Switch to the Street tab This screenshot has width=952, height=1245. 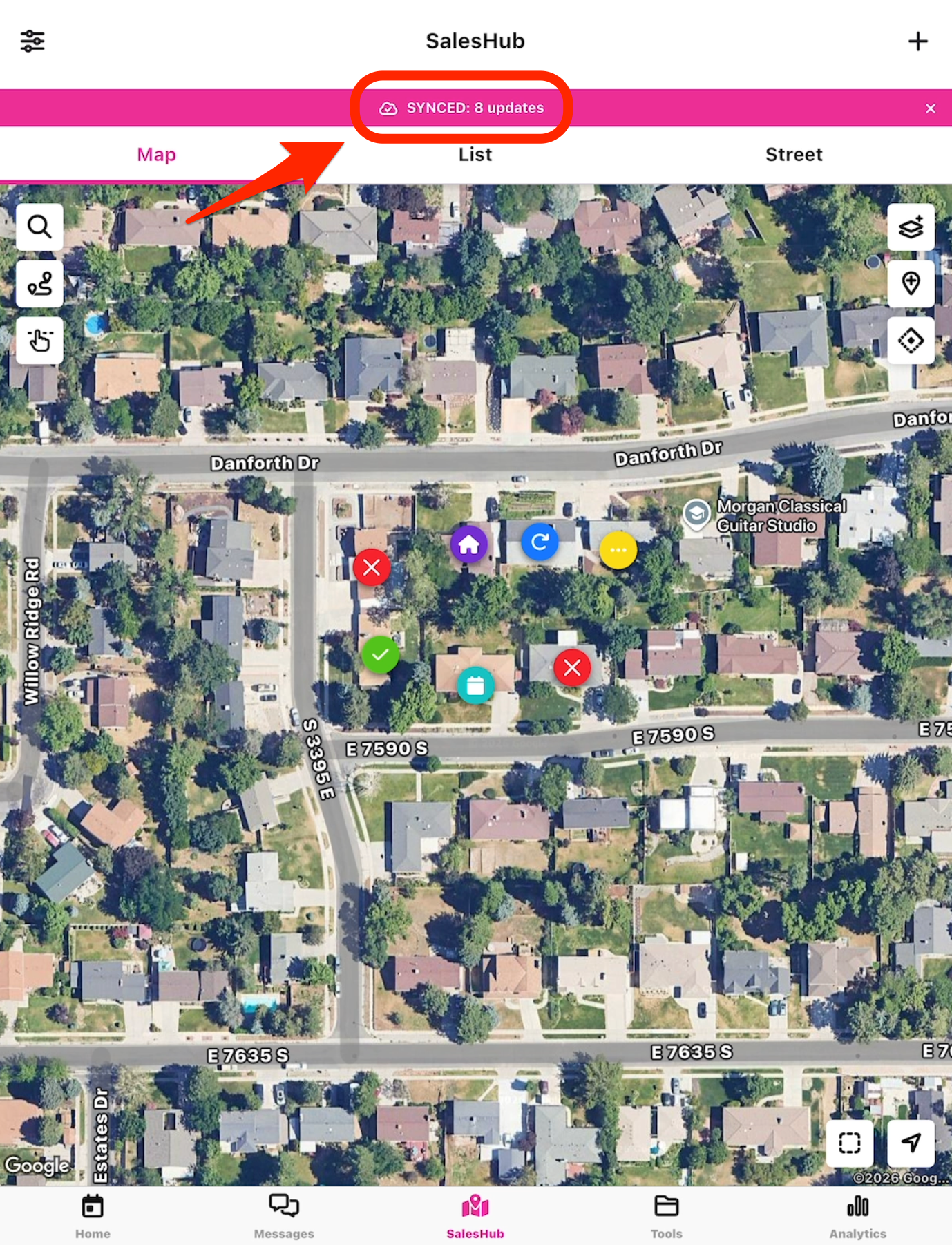coord(794,155)
